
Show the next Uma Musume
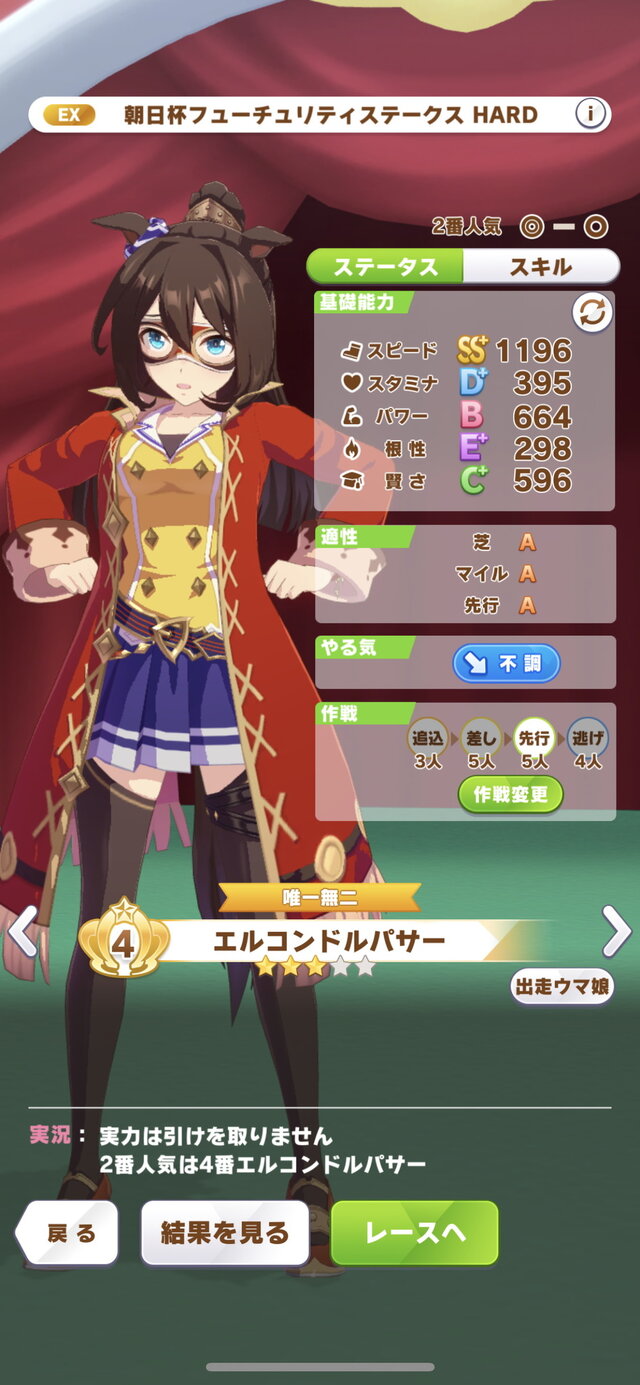[616, 931]
